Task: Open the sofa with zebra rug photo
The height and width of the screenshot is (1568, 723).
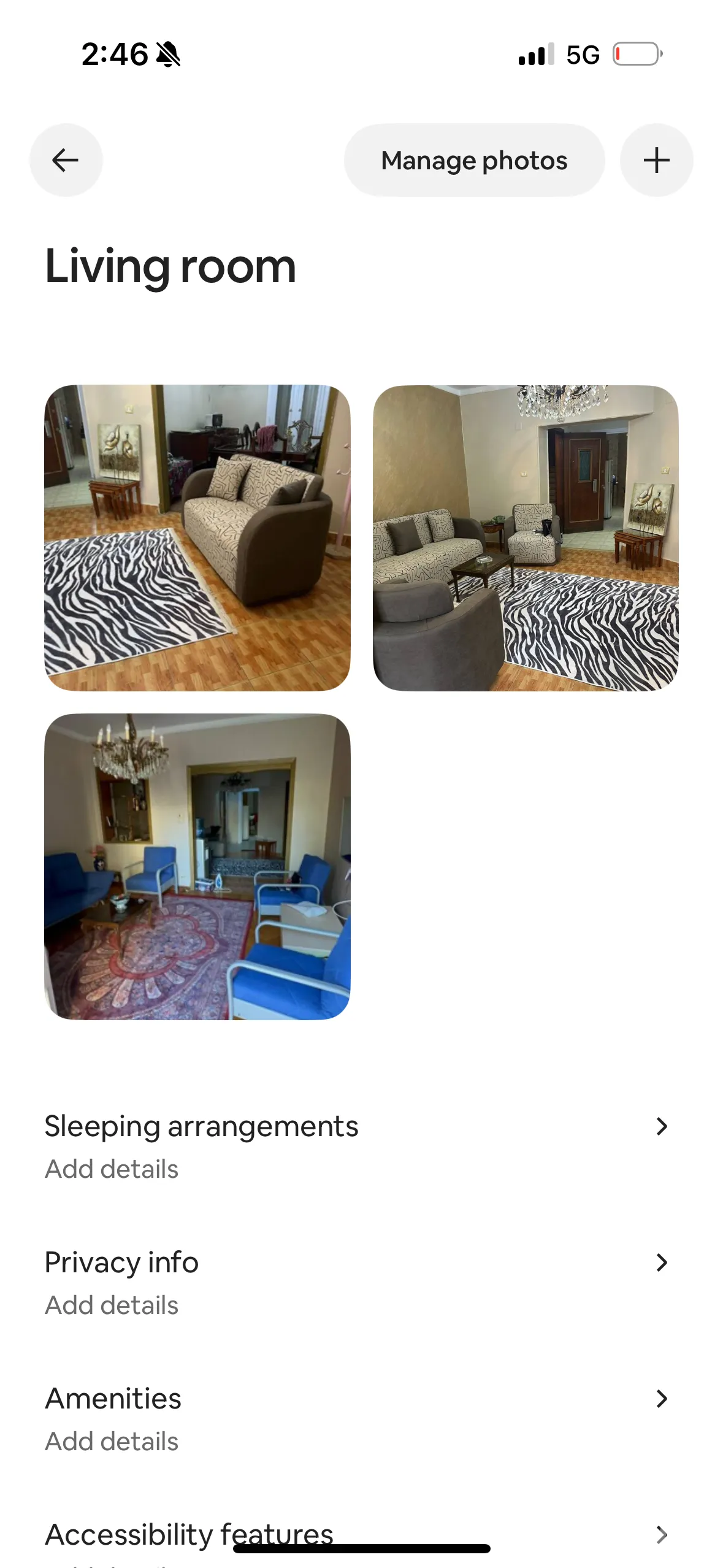Action: 197,538
